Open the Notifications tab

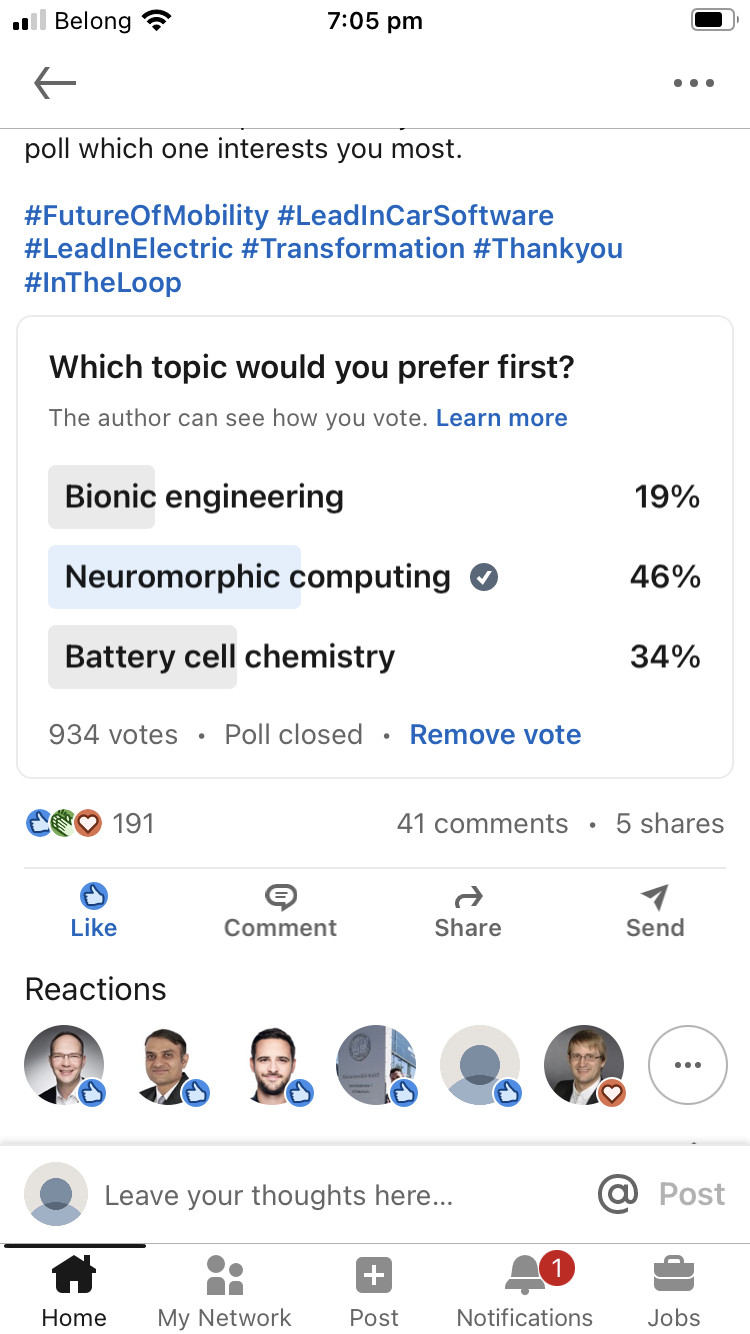(525, 1292)
